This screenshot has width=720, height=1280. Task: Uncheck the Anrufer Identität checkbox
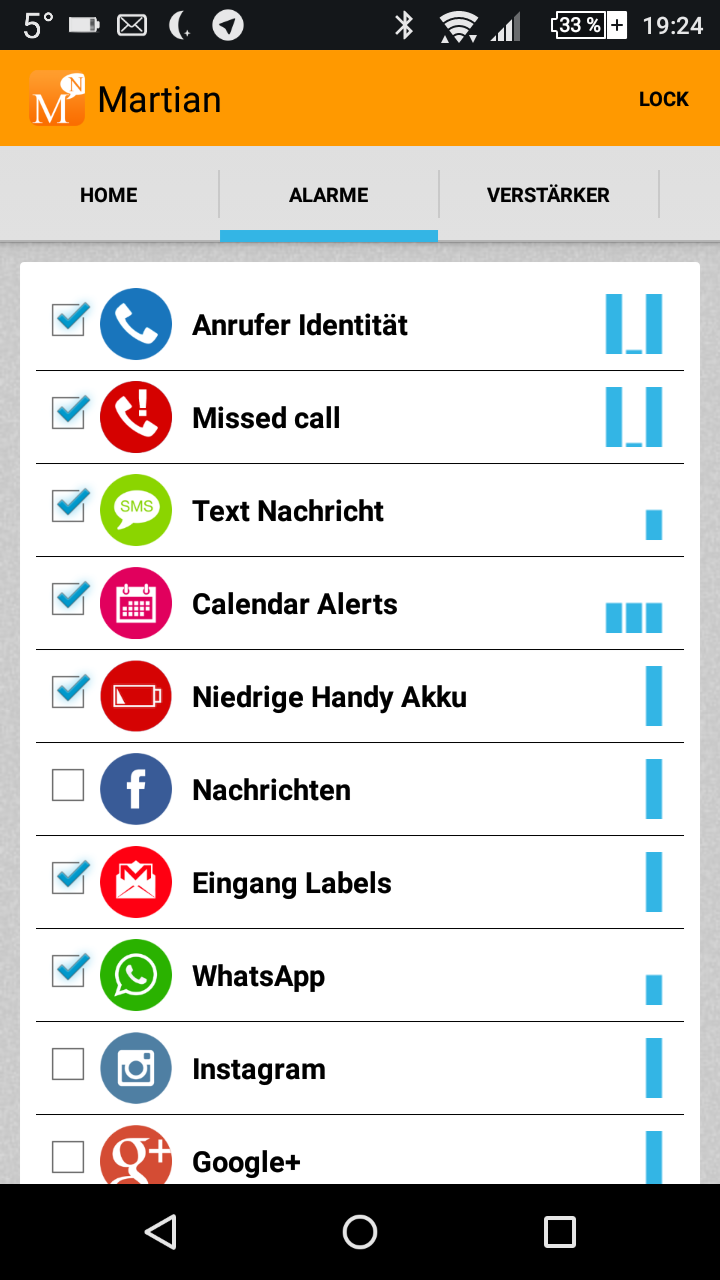[69, 322]
